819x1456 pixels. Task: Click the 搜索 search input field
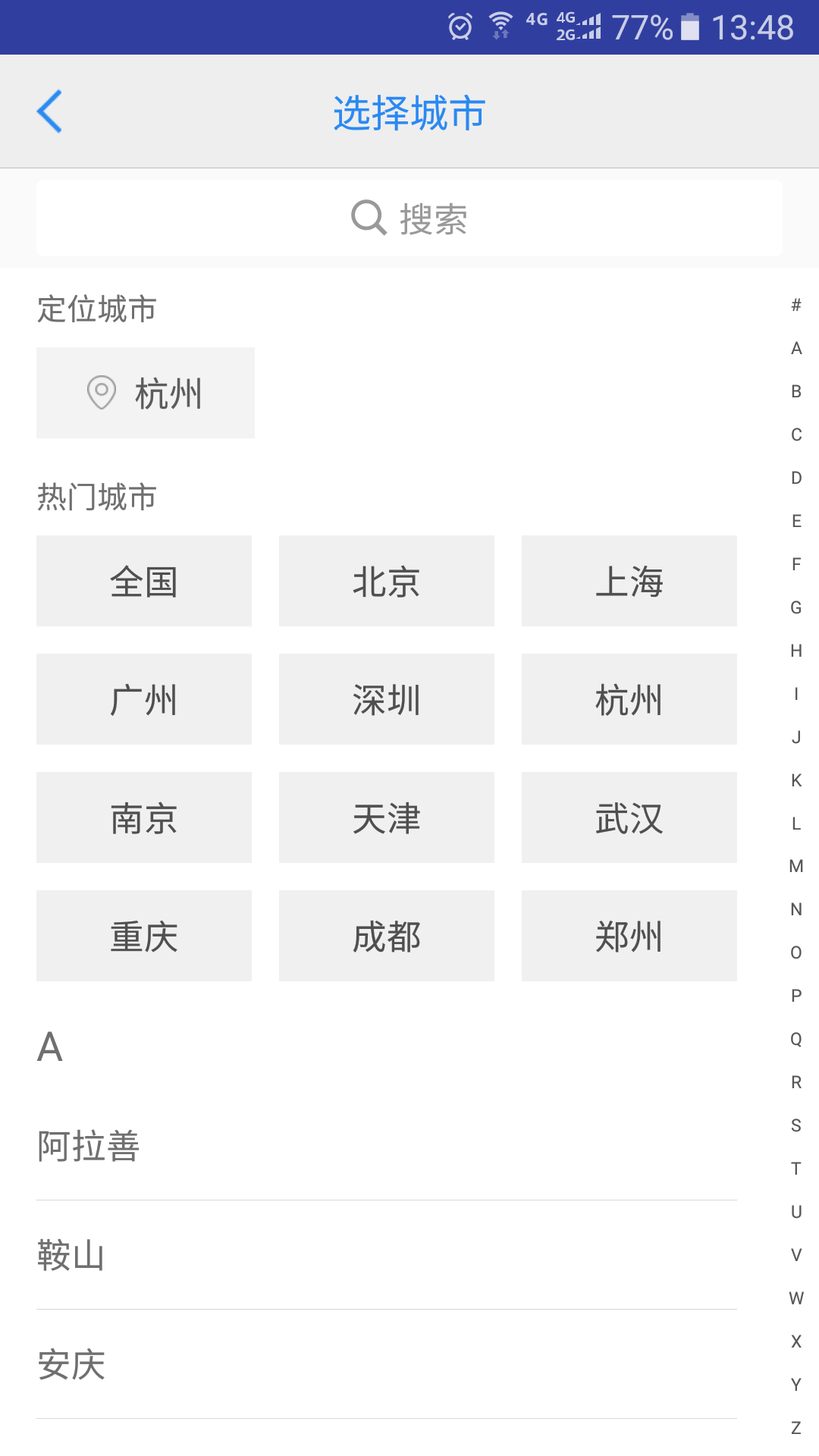tap(409, 218)
